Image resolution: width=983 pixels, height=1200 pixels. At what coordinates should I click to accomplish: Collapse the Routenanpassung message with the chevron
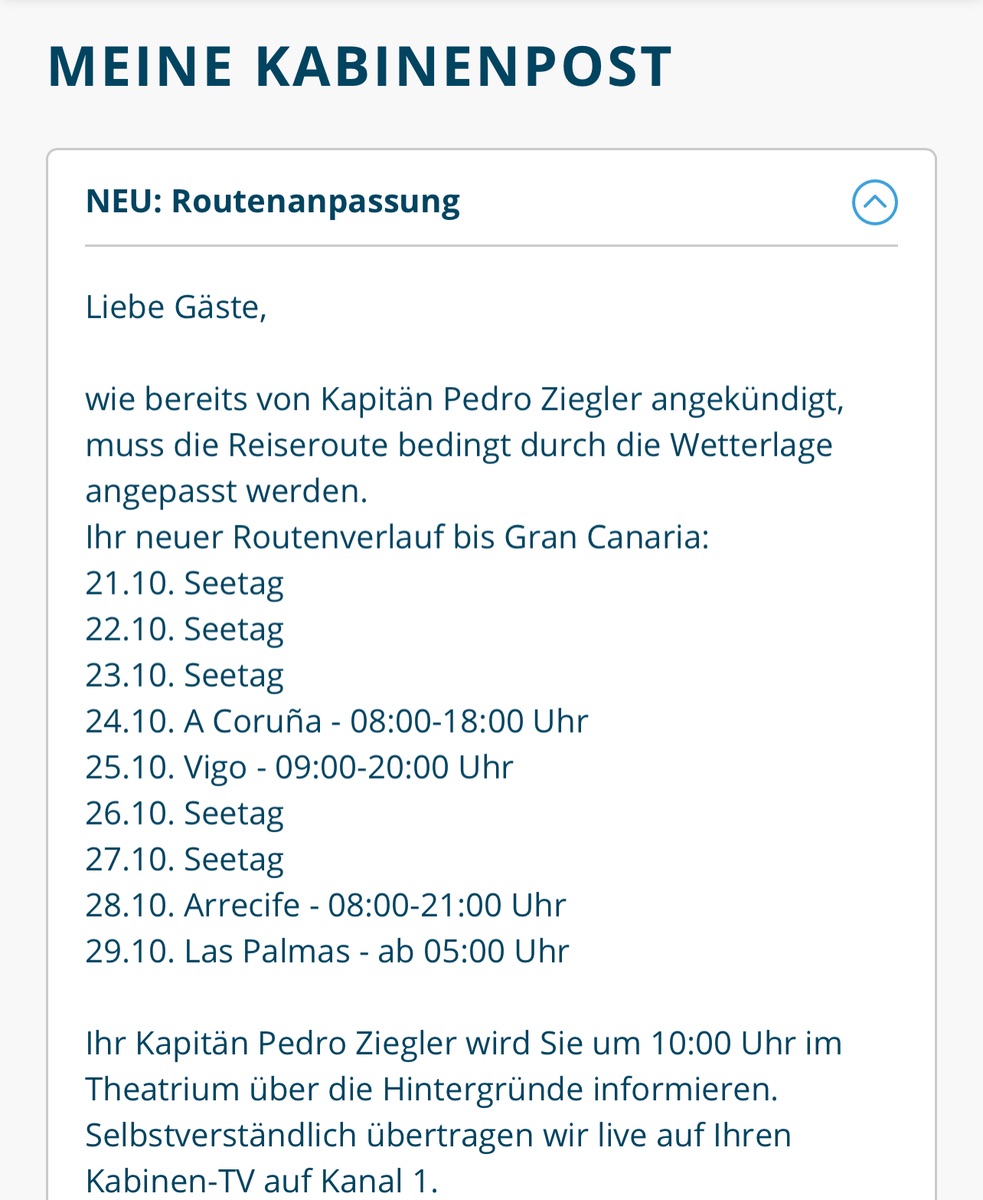click(x=874, y=203)
